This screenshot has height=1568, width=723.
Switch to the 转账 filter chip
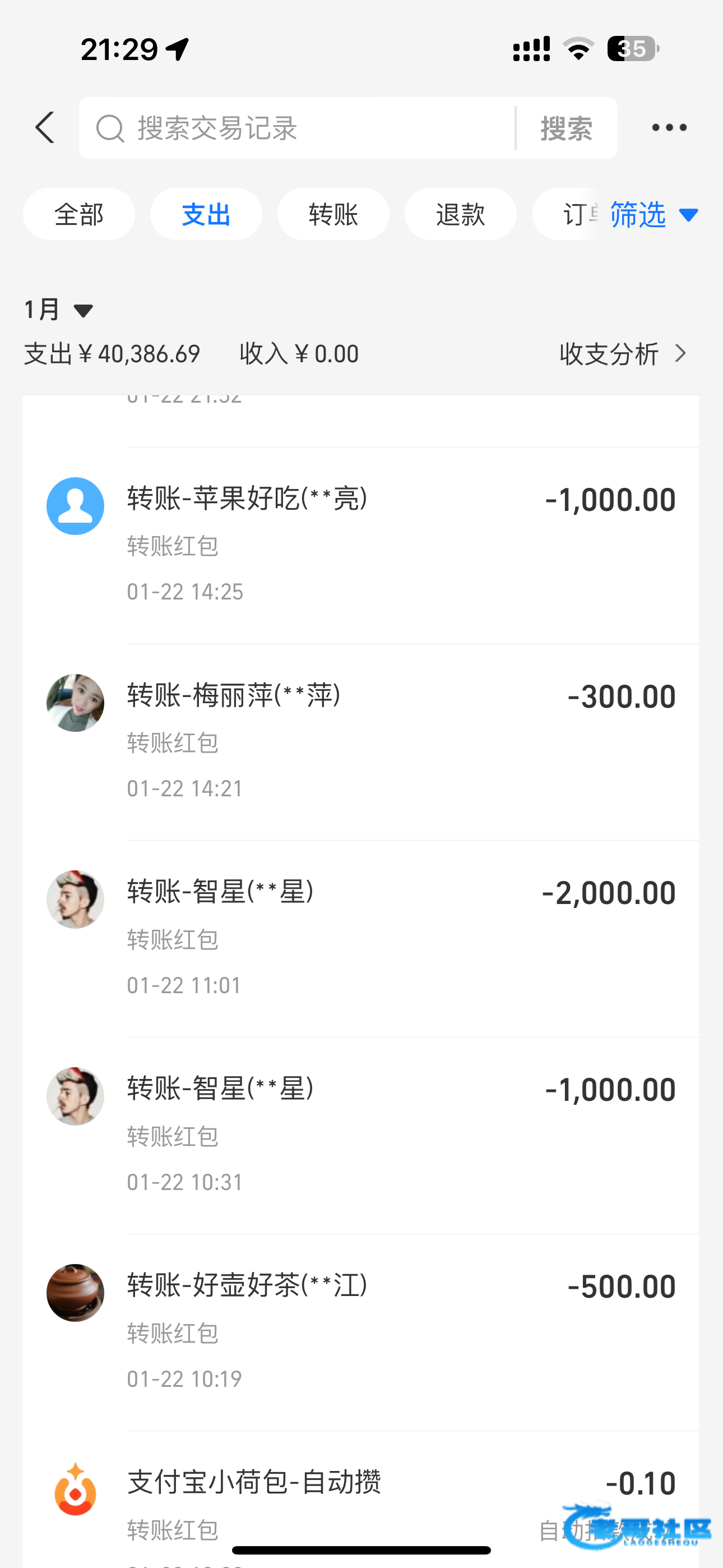pyautogui.click(x=333, y=214)
